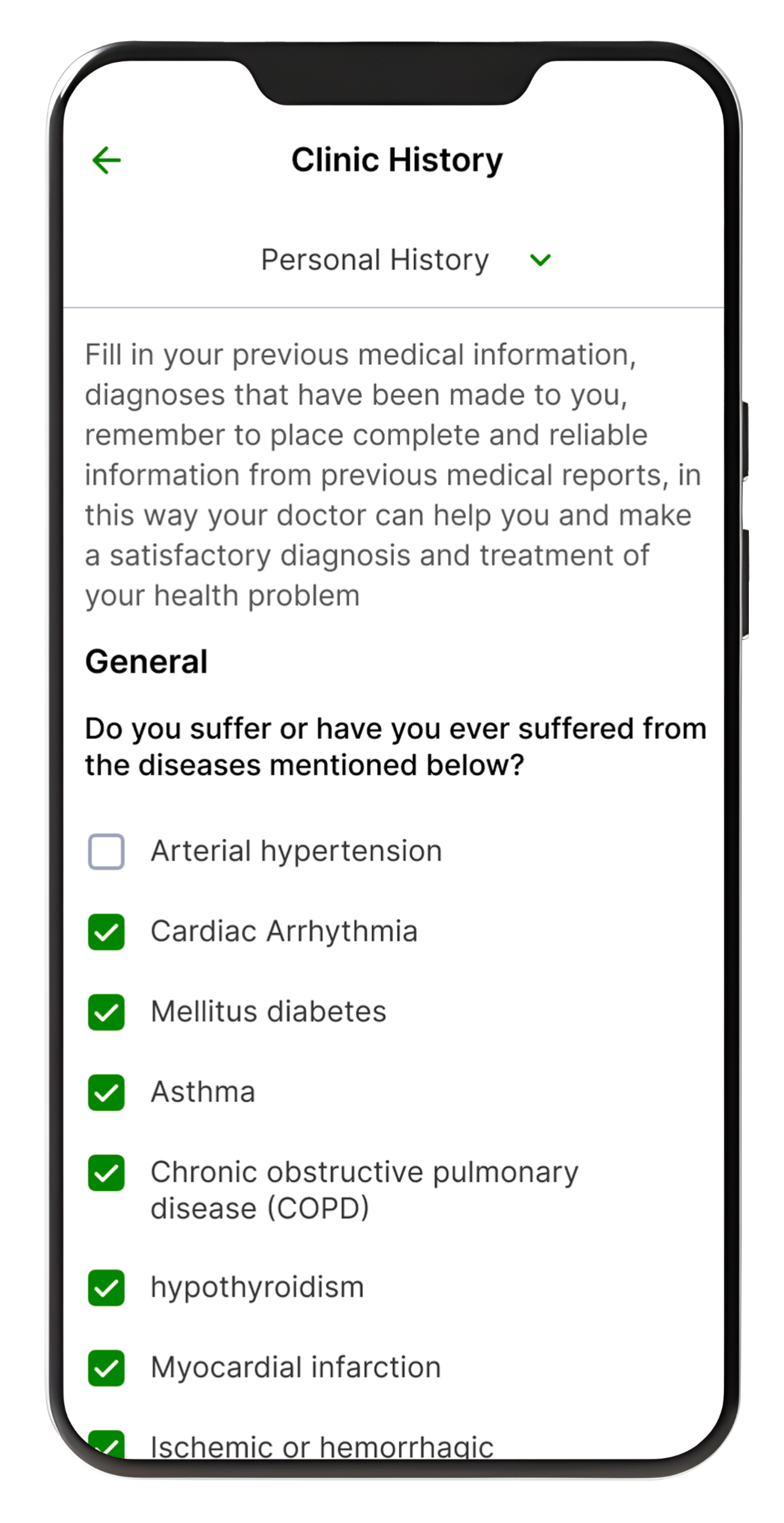Deselect Mellitus diabetes checkbox

(x=106, y=1012)
